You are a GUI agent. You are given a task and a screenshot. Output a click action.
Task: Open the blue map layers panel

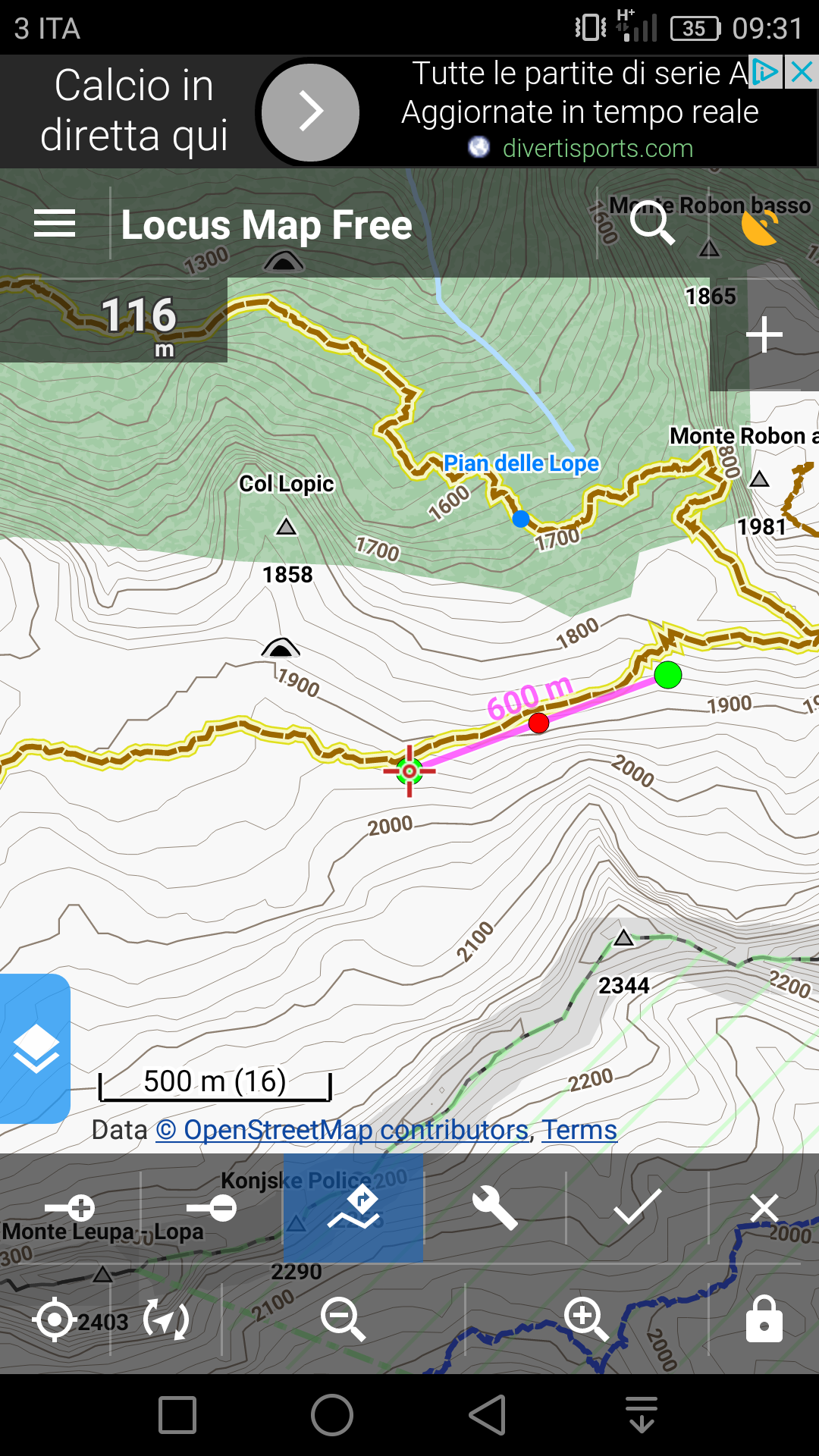pos(35,1049)
